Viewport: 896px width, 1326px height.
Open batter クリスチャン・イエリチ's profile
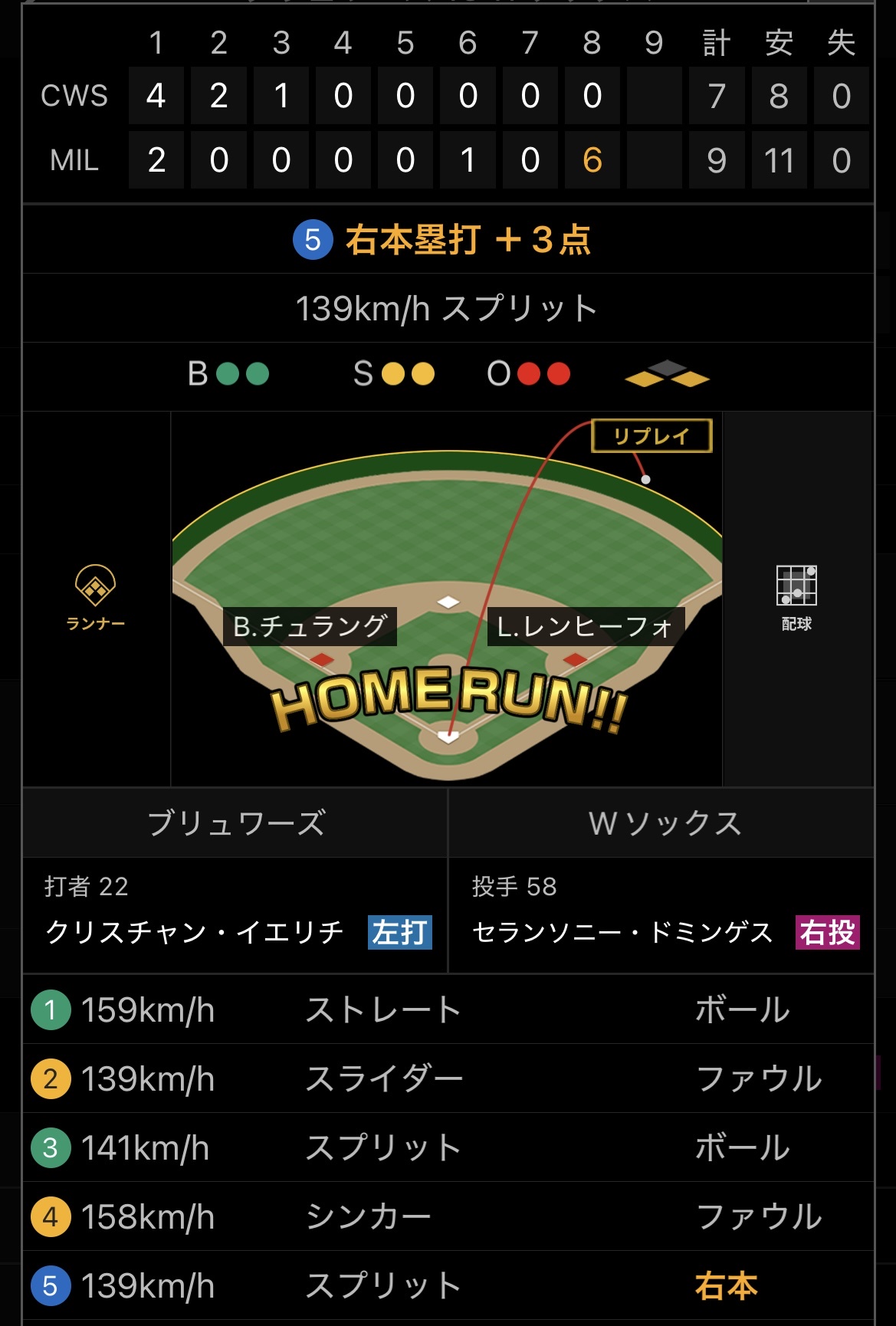coord(195,932)
